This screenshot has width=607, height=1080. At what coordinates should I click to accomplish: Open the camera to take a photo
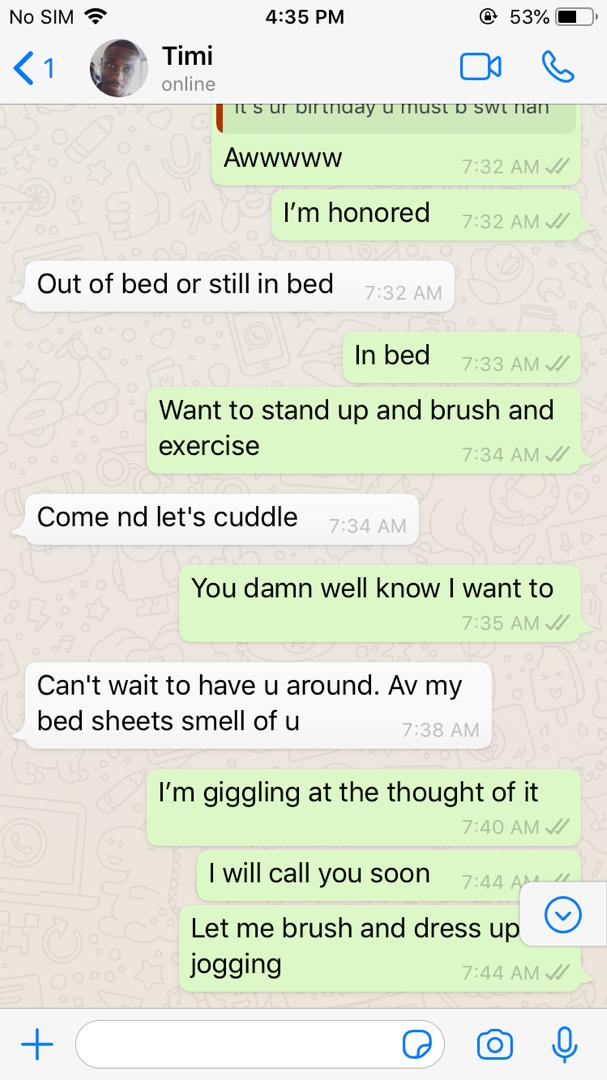click(493, 1045)
